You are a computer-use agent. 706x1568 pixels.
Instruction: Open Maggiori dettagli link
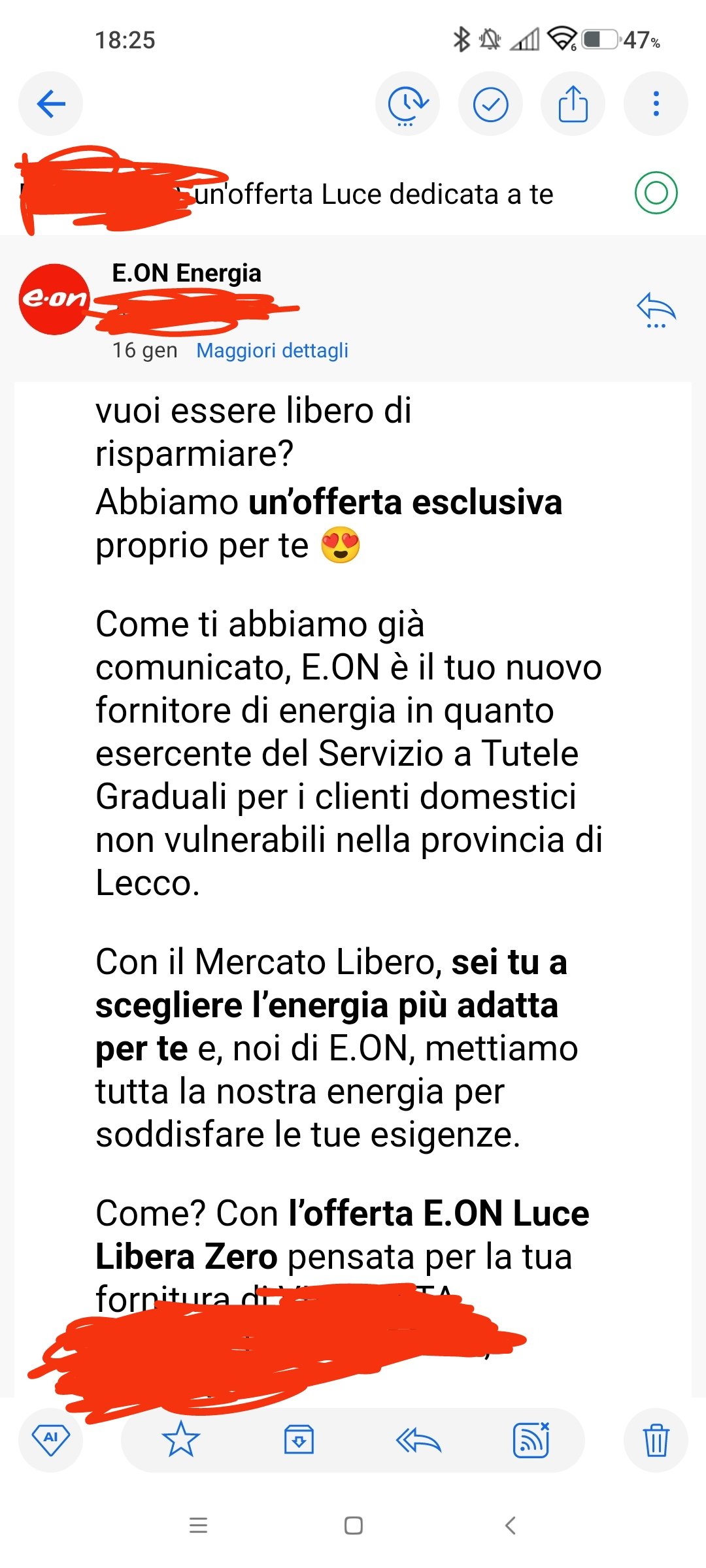272,351
